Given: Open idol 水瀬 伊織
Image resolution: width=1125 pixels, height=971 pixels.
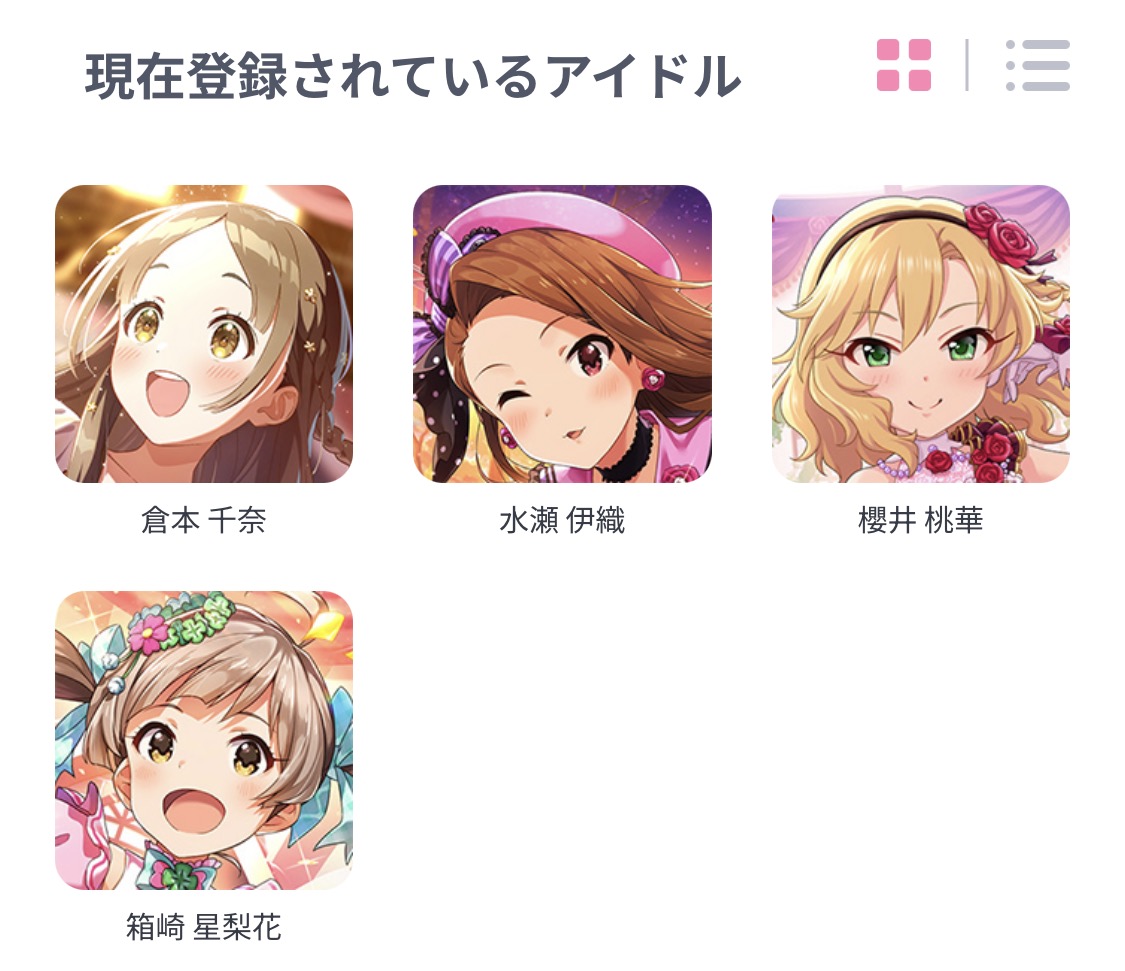Looking at the screenshot, I should click(x=562, y=334).
